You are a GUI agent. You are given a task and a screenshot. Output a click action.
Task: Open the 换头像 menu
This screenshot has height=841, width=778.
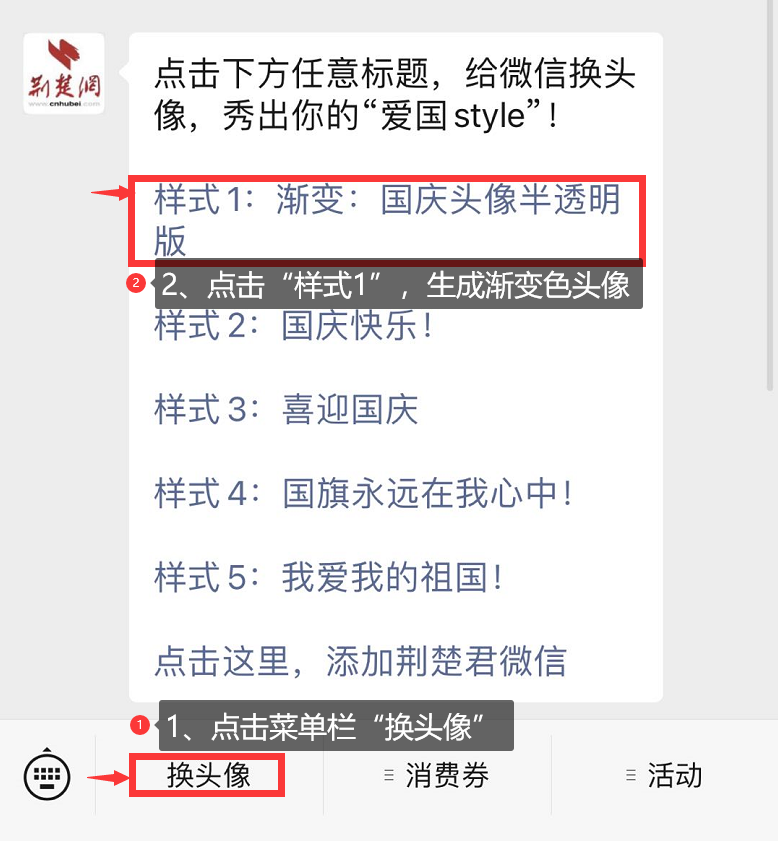point(209,776)
